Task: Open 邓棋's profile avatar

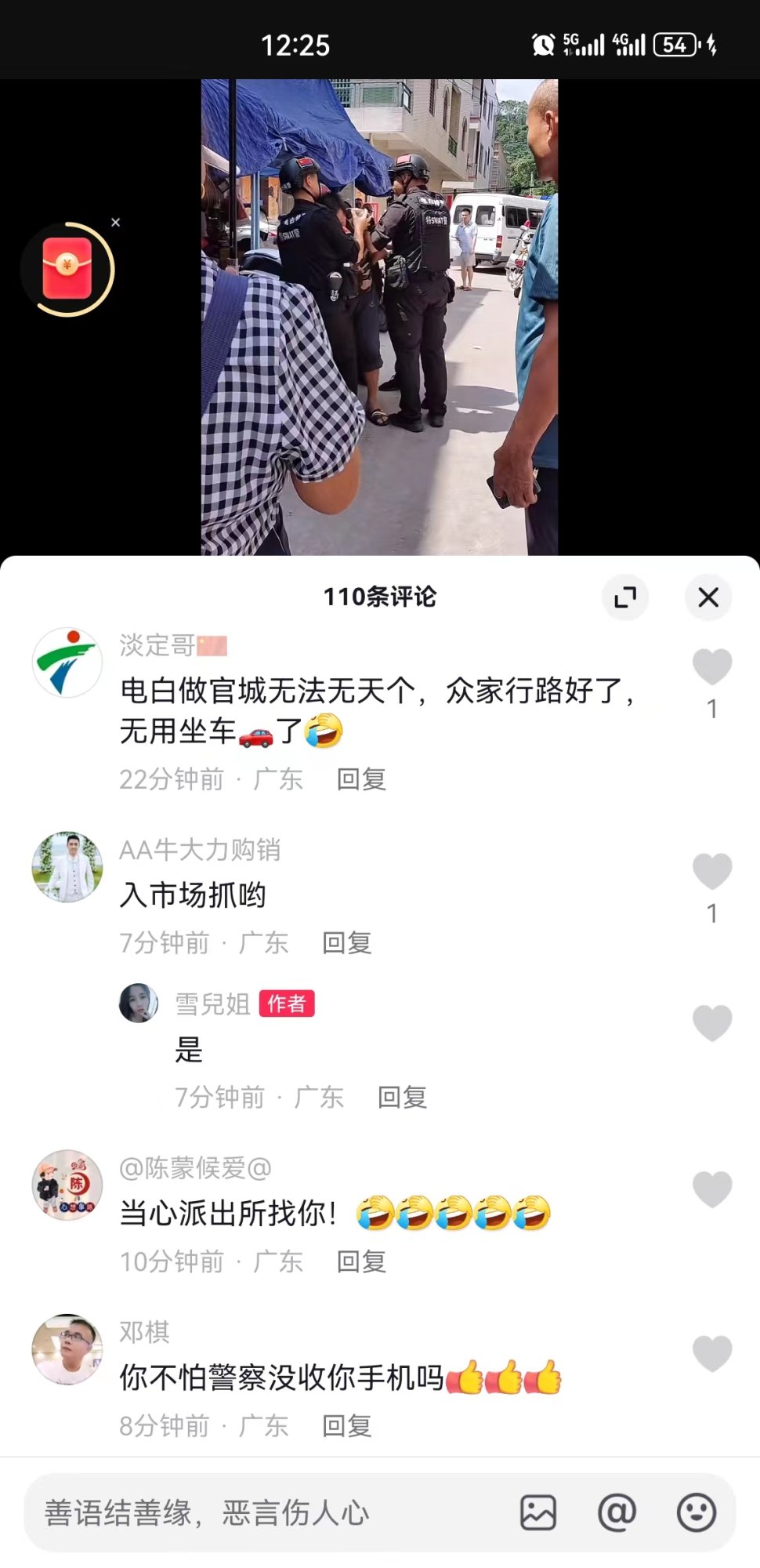Action: [67, 1349]
